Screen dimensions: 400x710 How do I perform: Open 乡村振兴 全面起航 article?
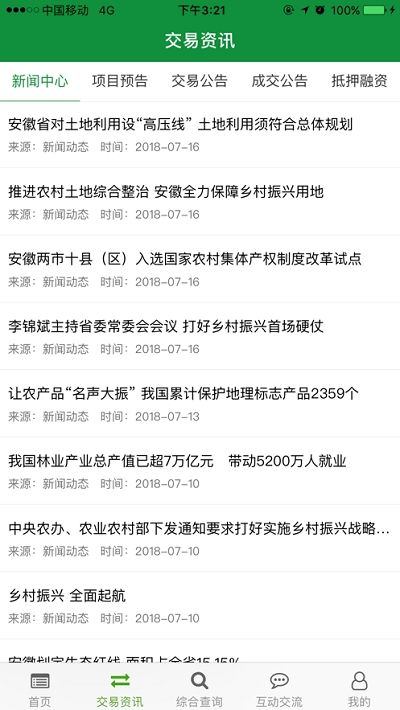coord(200,605)
